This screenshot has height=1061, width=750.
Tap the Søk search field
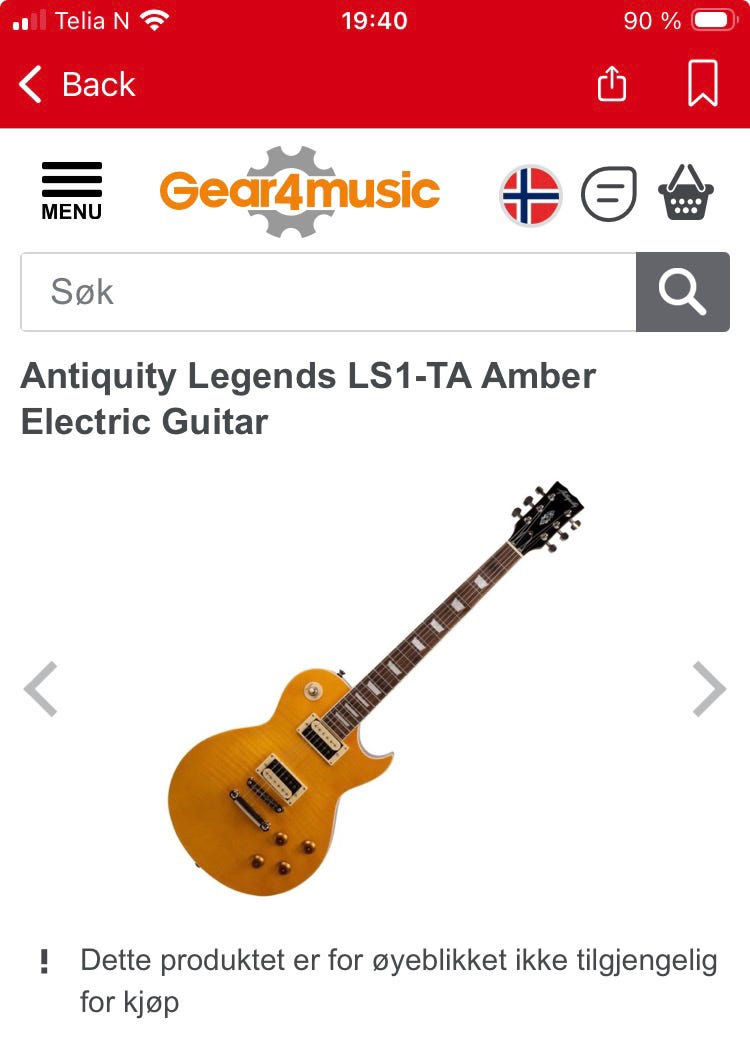click(x=328, y=292)
